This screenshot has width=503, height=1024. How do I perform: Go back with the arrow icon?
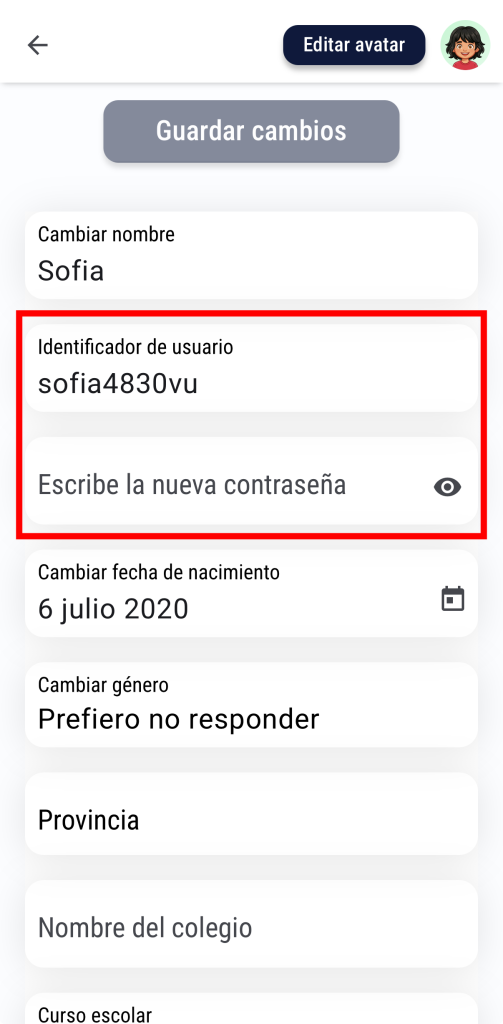tap(38, 44)
